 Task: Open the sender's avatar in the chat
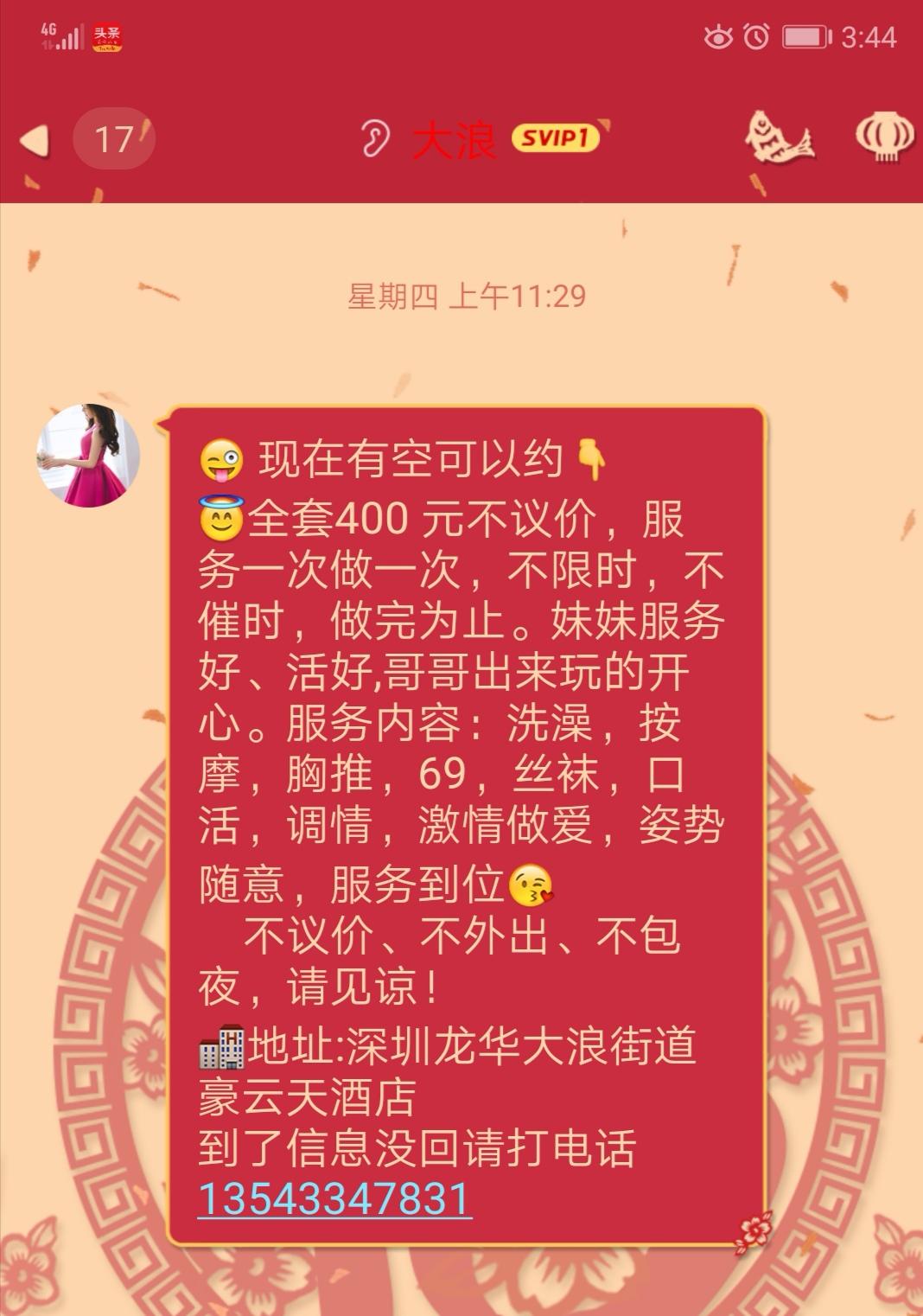[x=88, y=455]
